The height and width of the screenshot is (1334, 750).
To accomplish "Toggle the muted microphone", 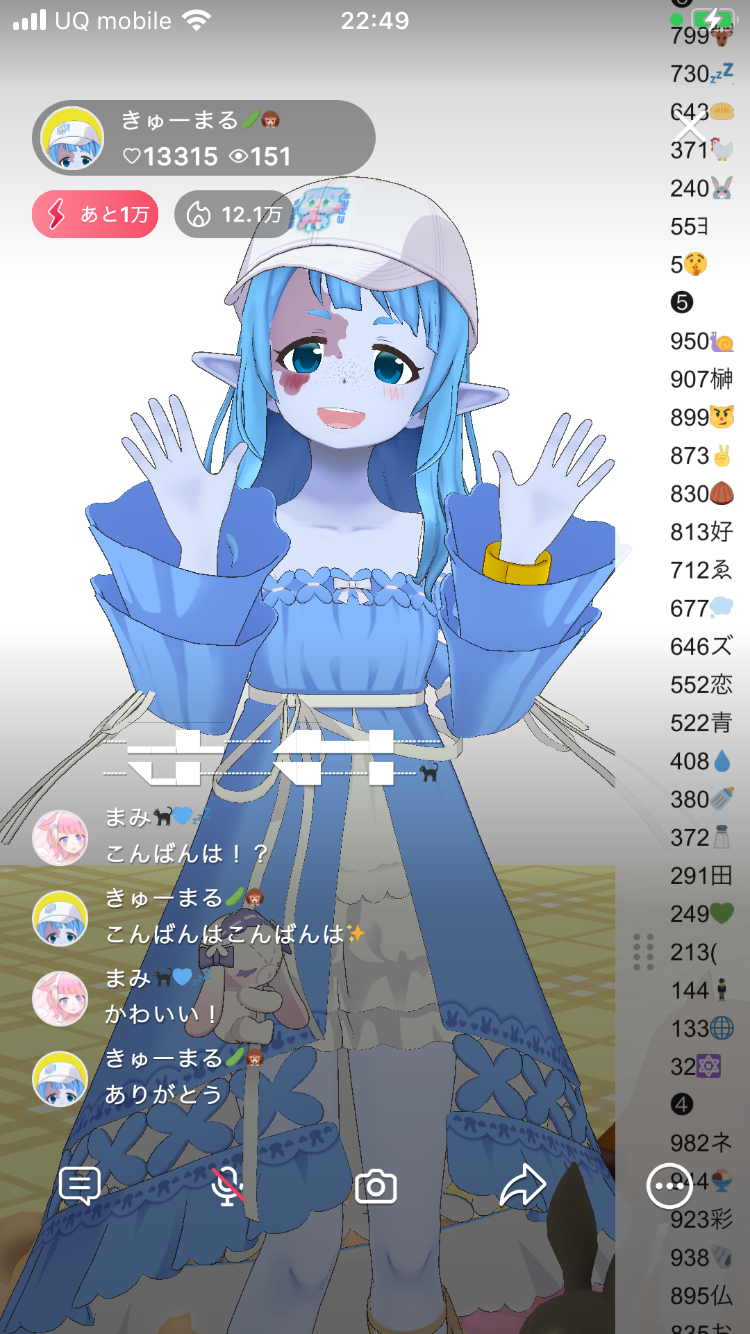I will [229, 1186].
